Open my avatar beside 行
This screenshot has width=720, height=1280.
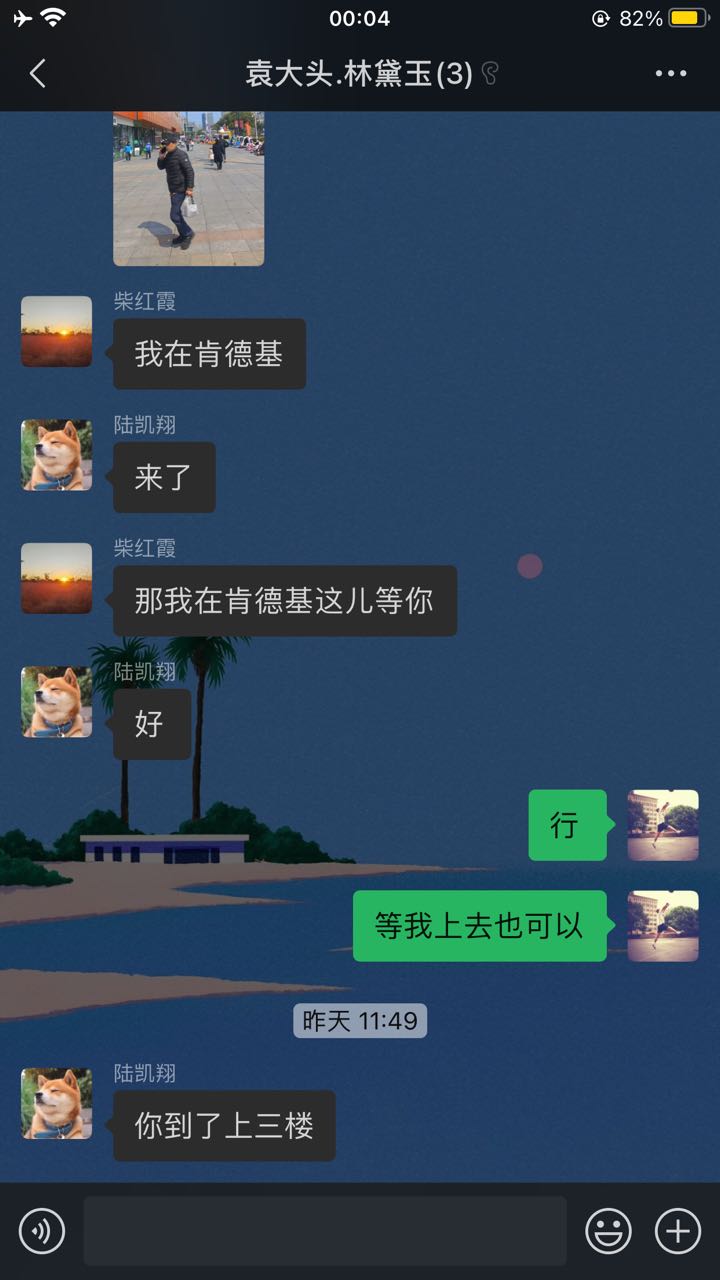(662, 825)
